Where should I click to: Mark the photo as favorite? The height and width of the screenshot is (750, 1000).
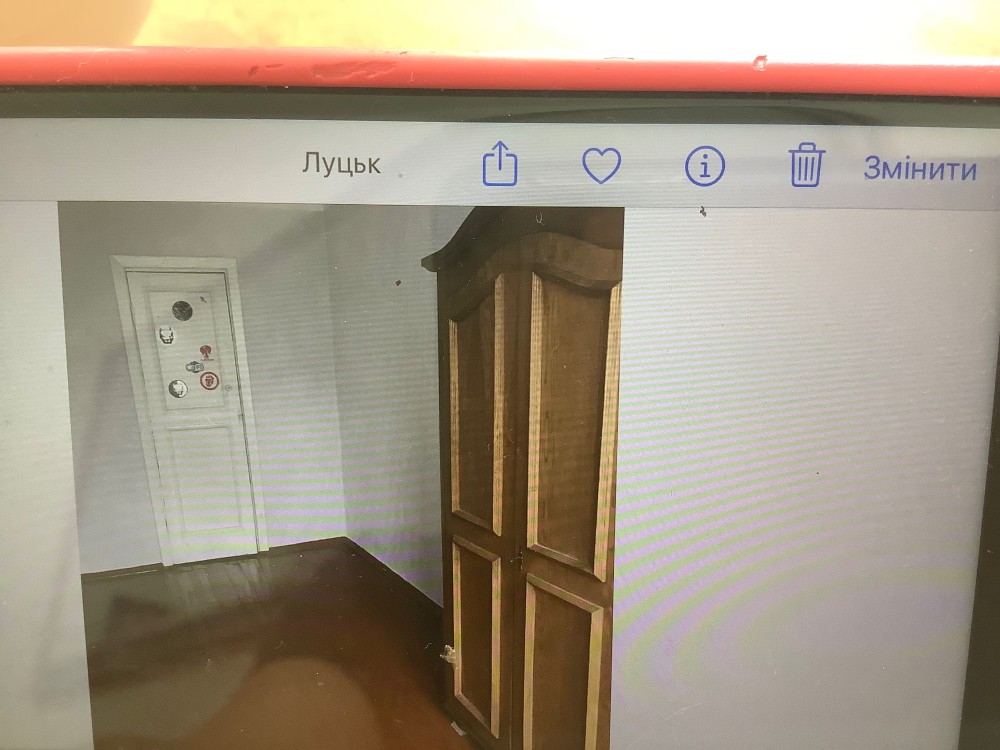click(602, 166)
